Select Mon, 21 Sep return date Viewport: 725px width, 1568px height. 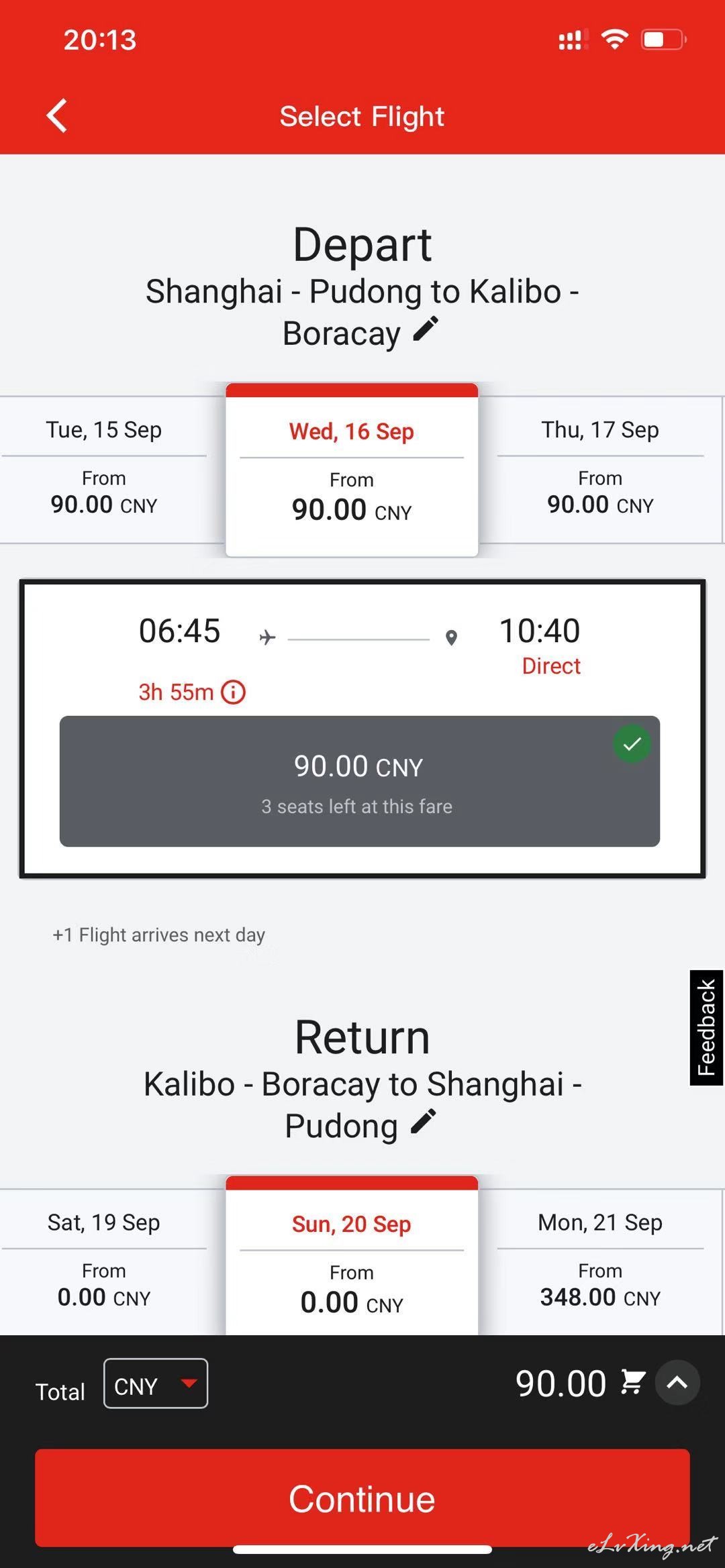pos(601,1262)
